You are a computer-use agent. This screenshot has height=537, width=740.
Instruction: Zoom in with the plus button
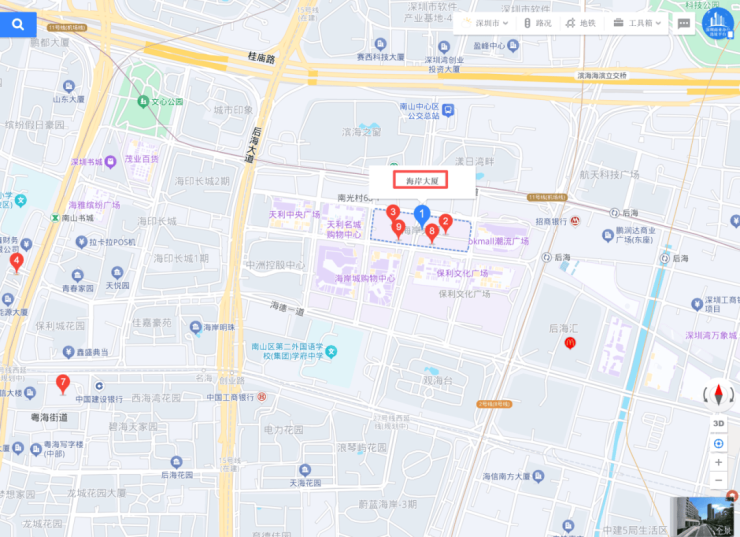(x=718, y=462)
